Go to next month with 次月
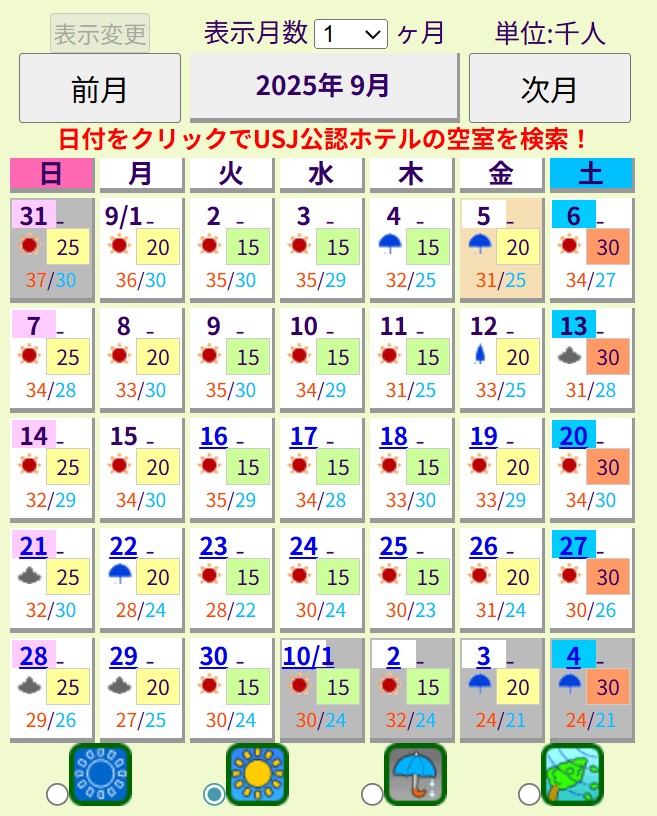 click(x=549, y=89)
